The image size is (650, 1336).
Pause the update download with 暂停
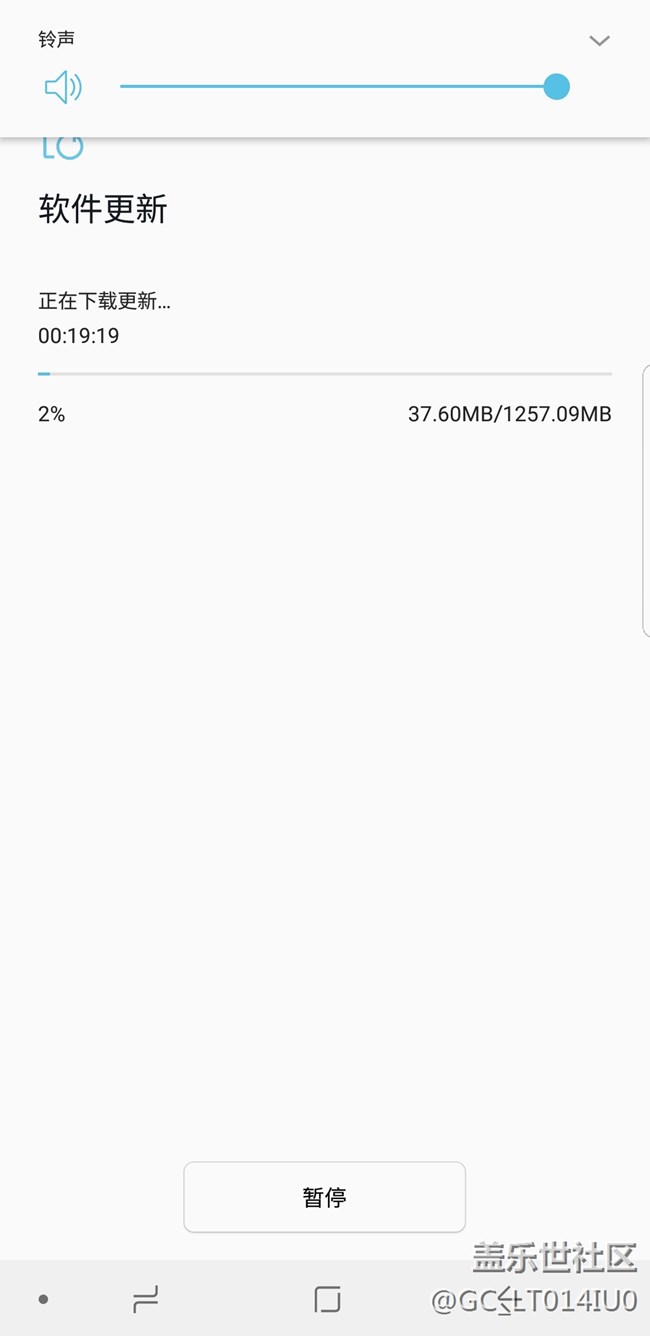(324, 1197)
